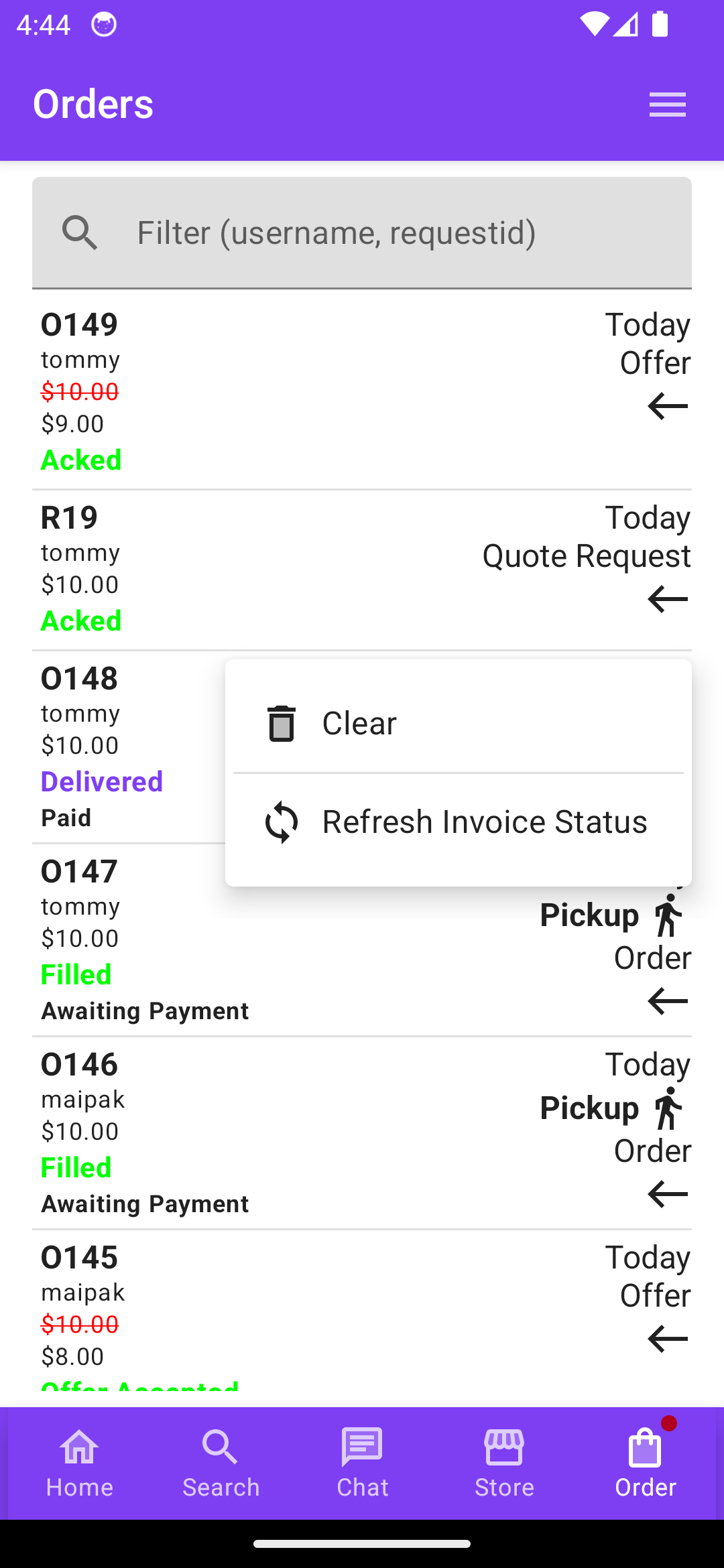Image resolution: width=724 pixels, height=1568 pixels.
Task: Open delivered order O148
Action: pyautogui.click(x=129, y=747)
